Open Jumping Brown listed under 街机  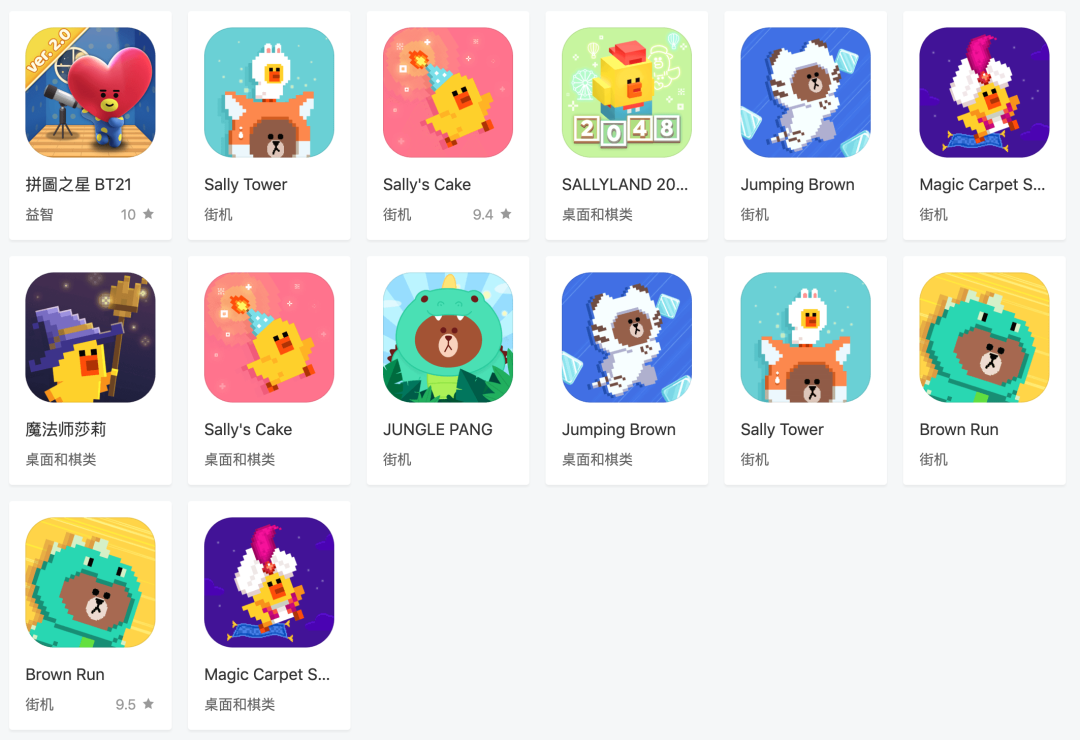click(x=805, y=93)
